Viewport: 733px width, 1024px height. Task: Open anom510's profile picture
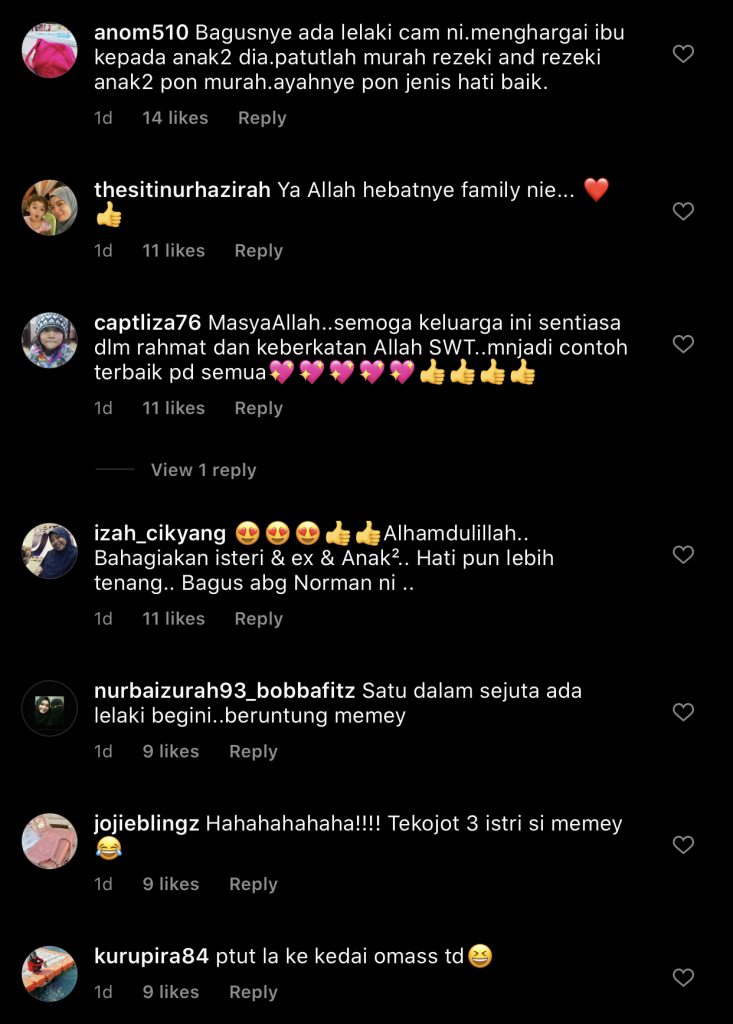(x=49, y=50)
